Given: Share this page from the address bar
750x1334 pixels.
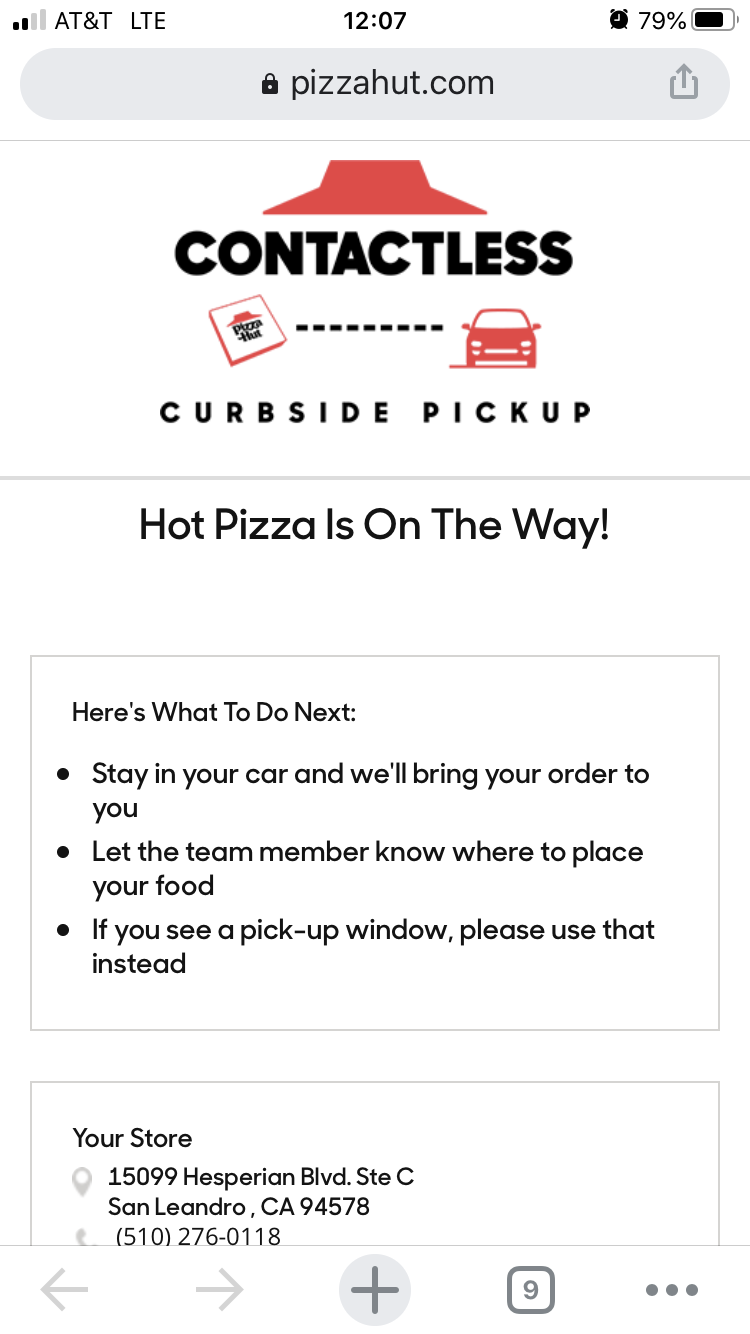Looking at the screenshot, I should tap(683, 83).
